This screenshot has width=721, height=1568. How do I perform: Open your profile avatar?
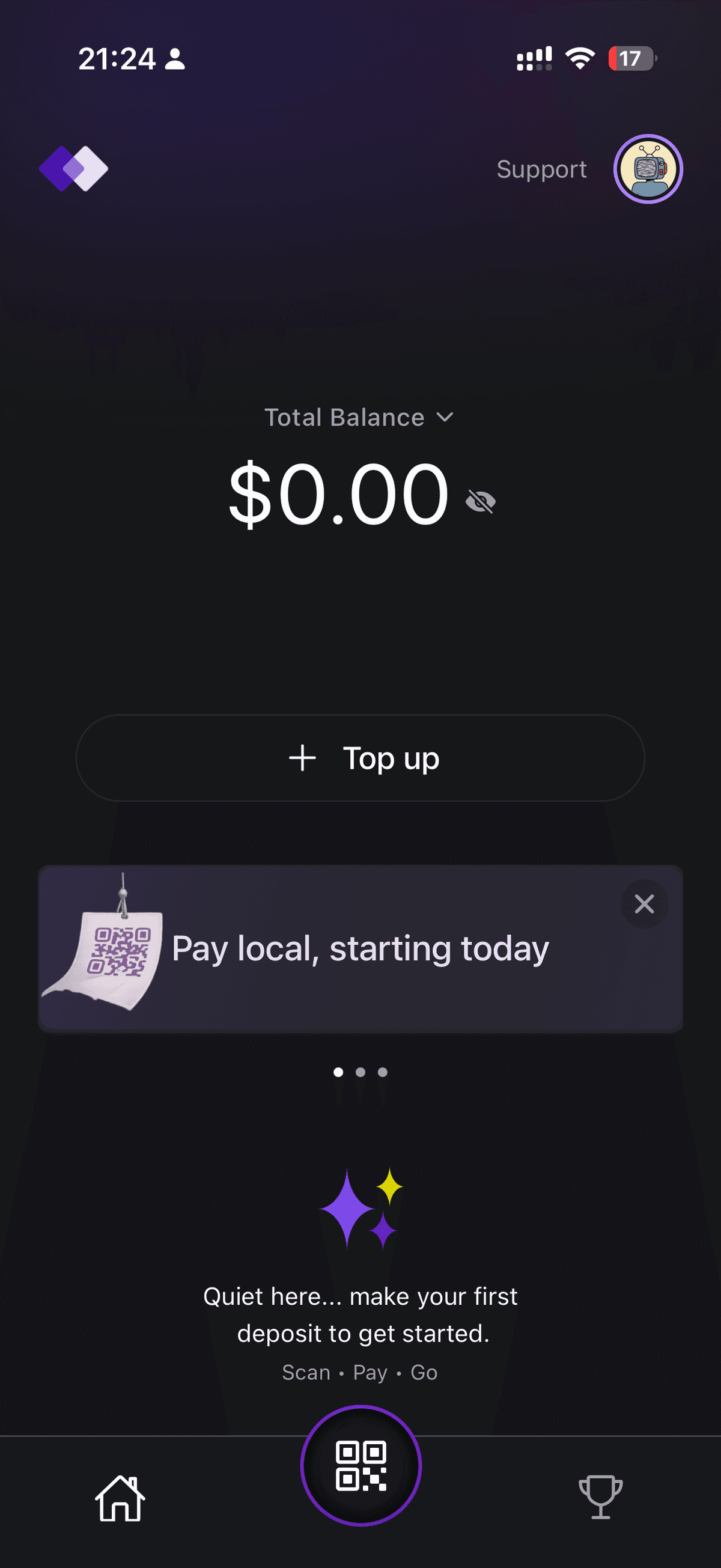point(648,169)
